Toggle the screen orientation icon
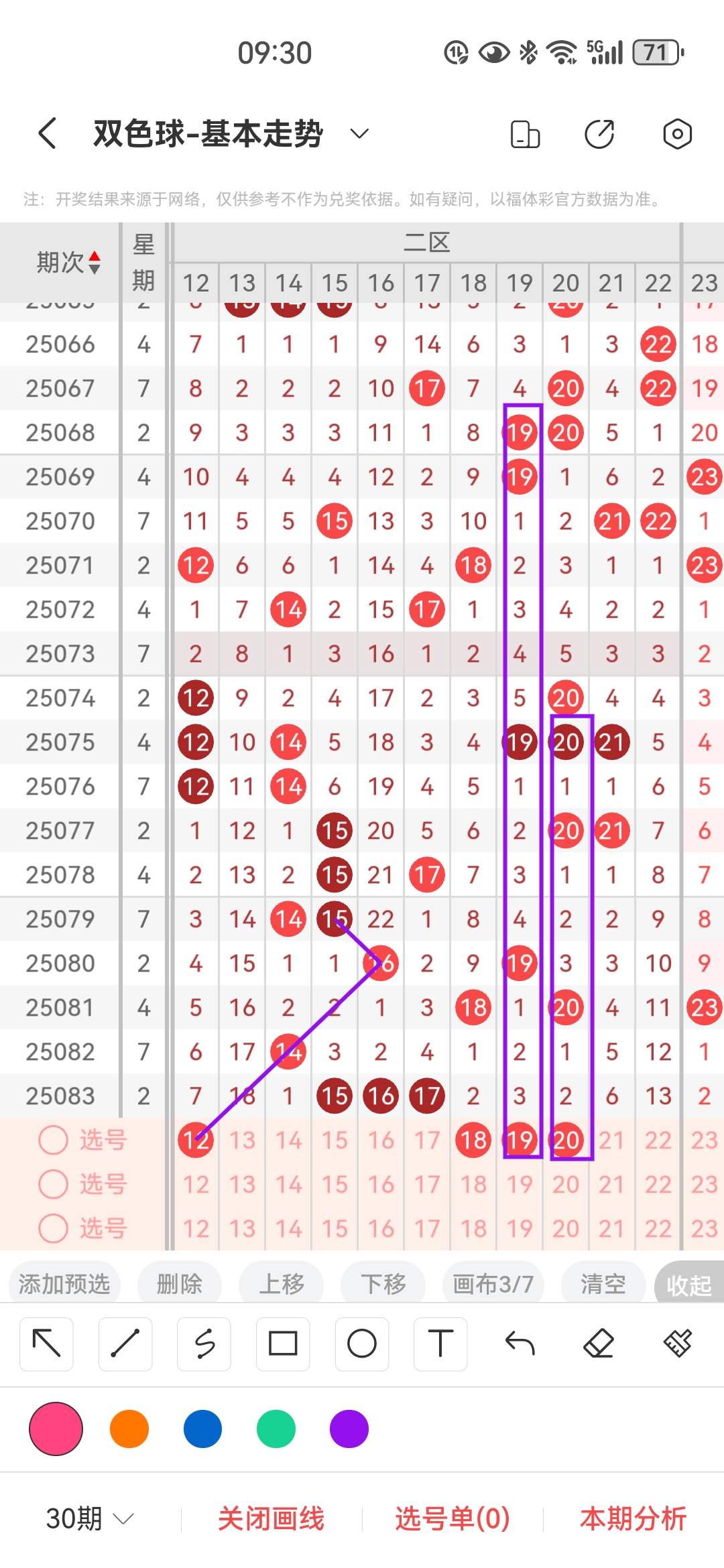Screen dimensions: 724x1568 (525, 134)
